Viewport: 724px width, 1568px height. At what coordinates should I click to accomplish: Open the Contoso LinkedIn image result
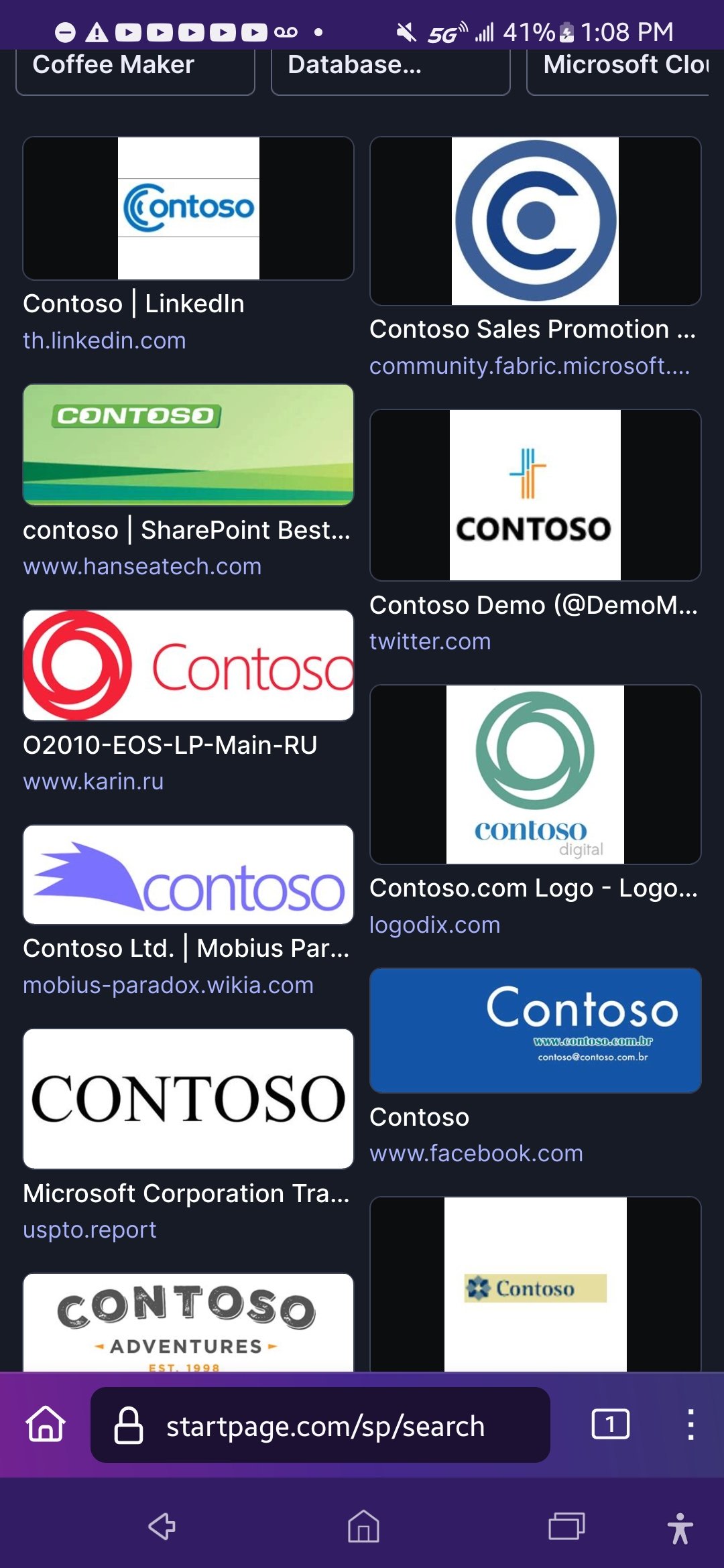click(188, 208)
